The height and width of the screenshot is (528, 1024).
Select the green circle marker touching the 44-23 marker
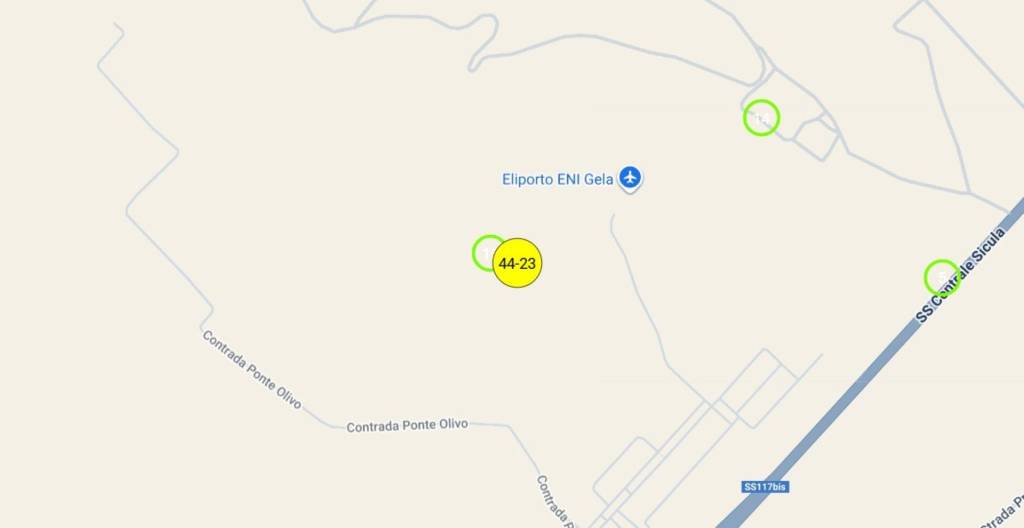pyautogui.click(x=486, y=252)
